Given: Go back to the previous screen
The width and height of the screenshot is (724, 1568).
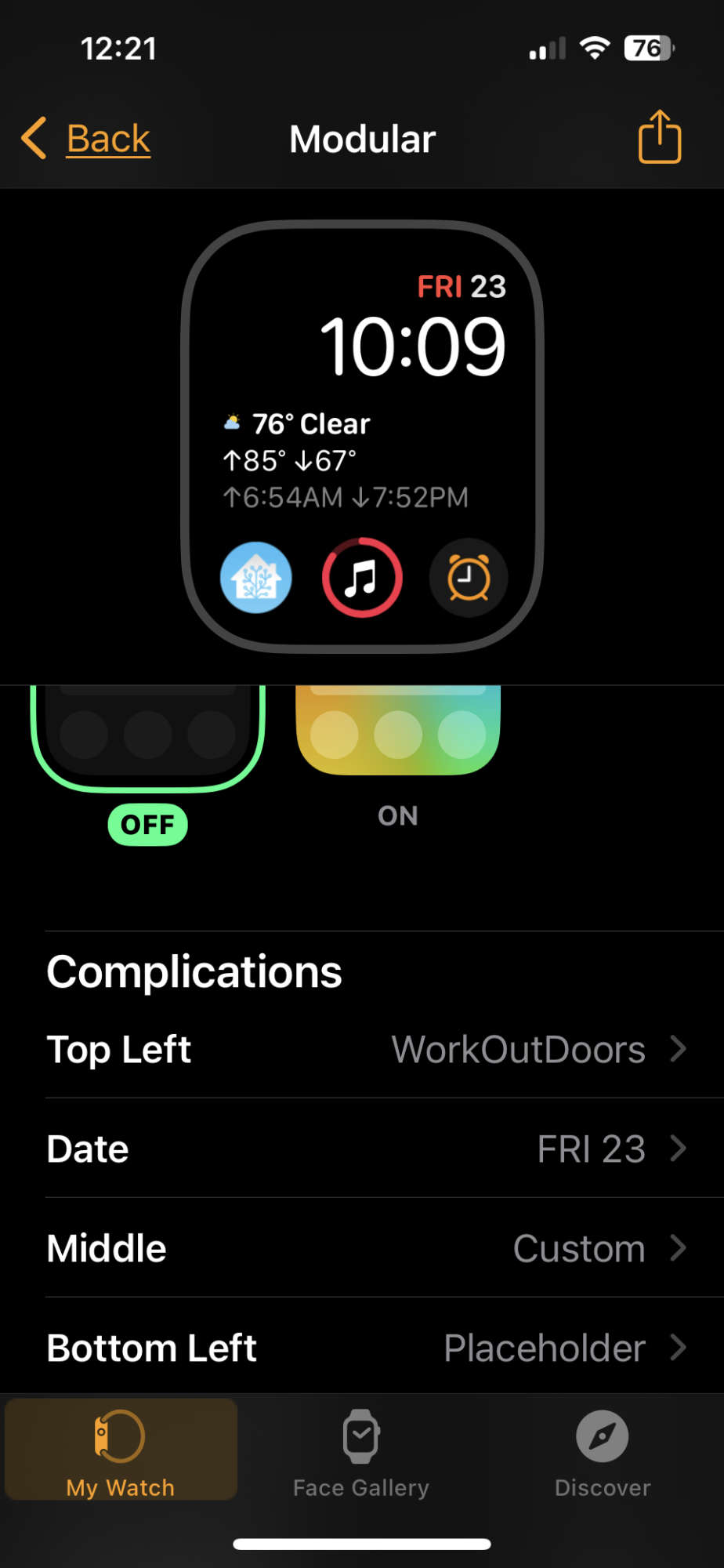Looking at the screenshot, I should point(88,139).
